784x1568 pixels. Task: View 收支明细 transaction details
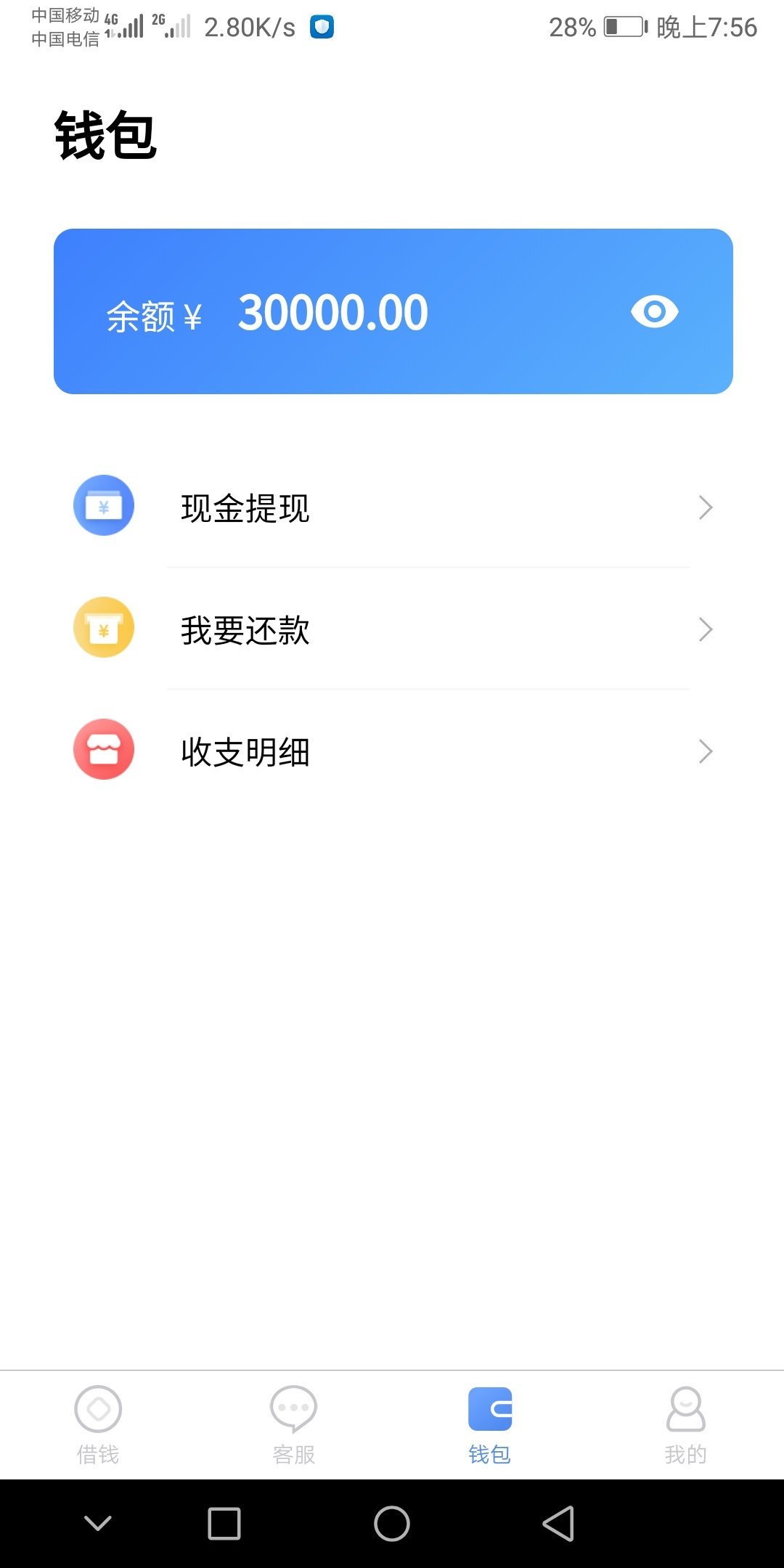click(x=392, y=751)
